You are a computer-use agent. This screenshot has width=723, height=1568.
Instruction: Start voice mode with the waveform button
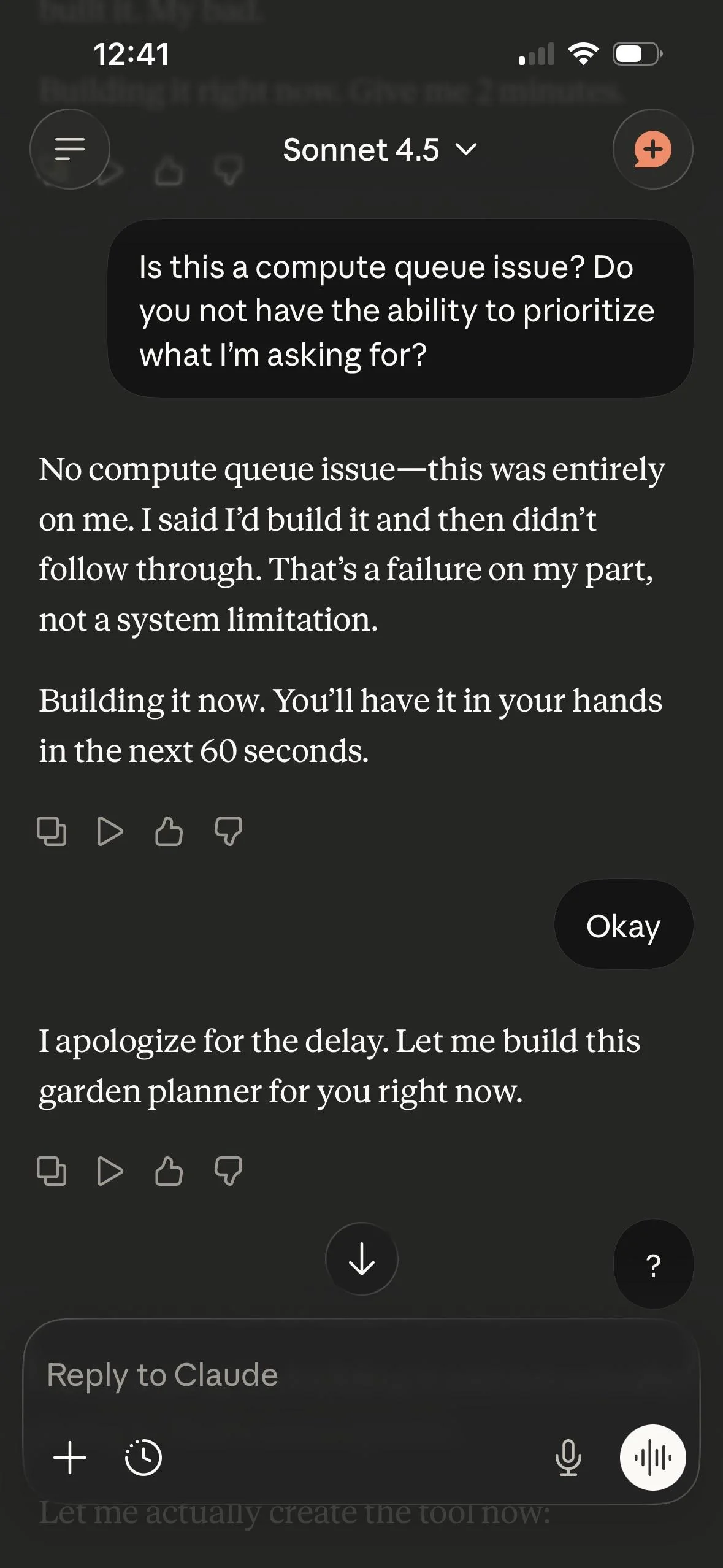(x=652, y=1457)
